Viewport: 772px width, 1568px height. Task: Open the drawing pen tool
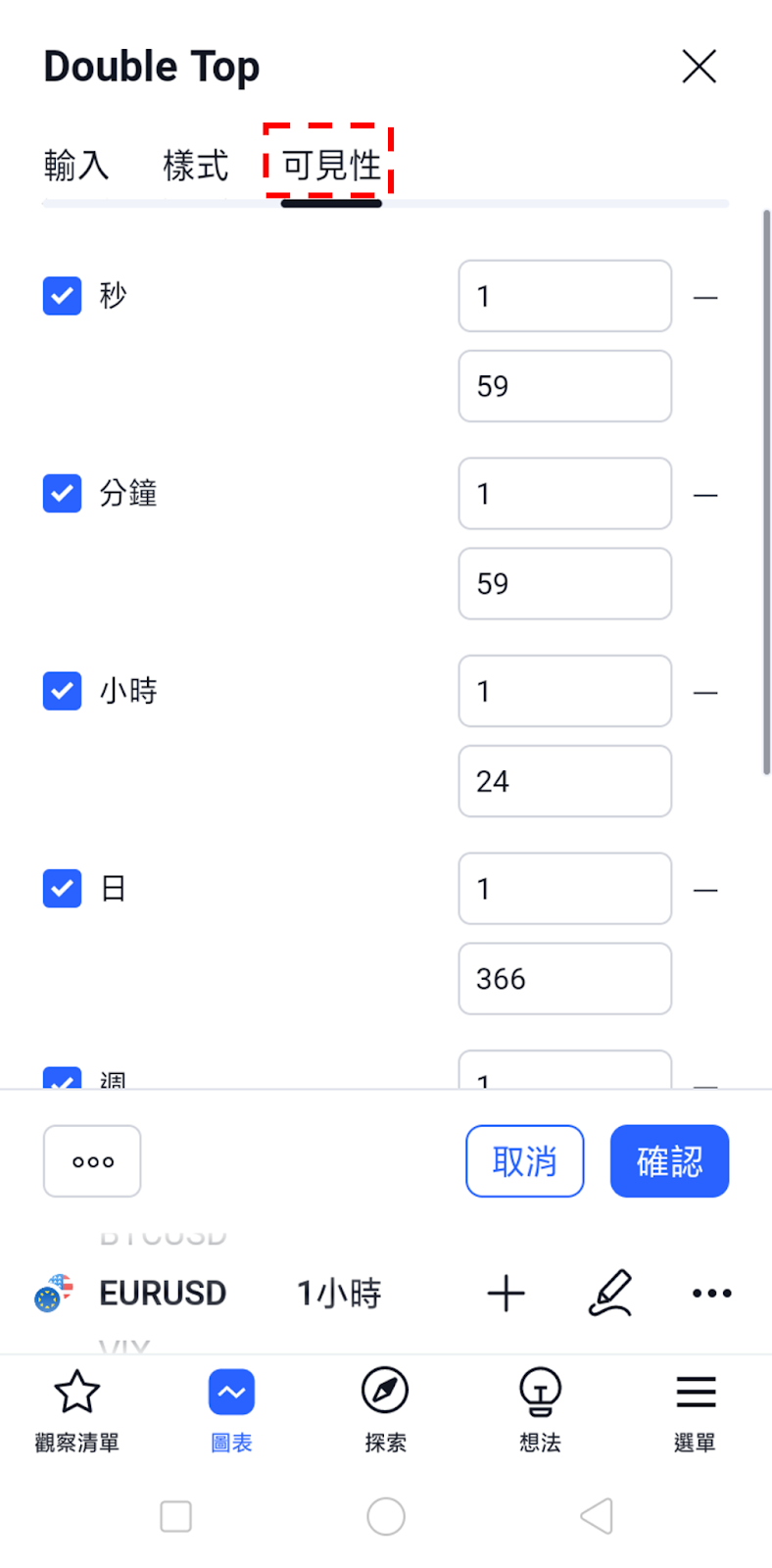pyautogui.click(x=610, y=1293)
